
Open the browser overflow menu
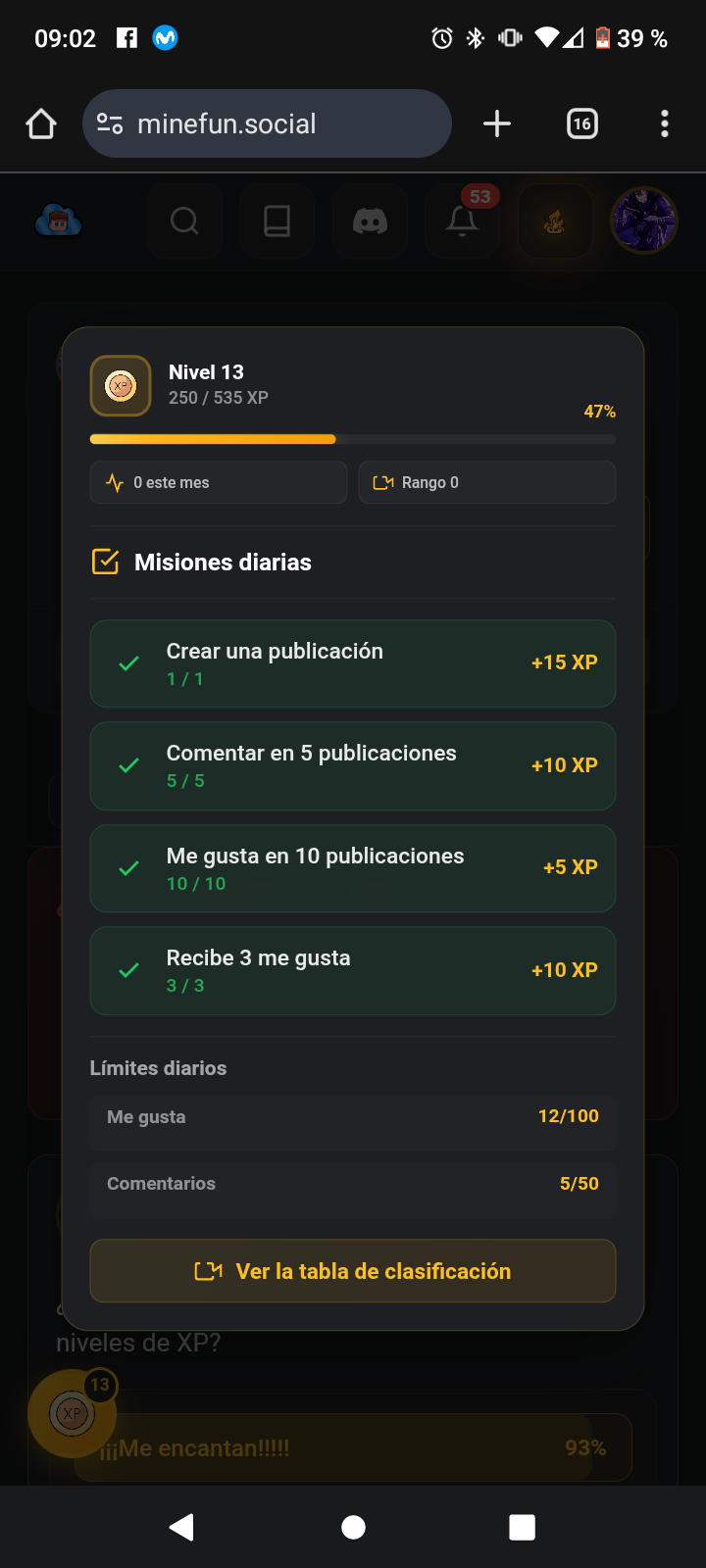pyautogui.click(x=665, y=123)
